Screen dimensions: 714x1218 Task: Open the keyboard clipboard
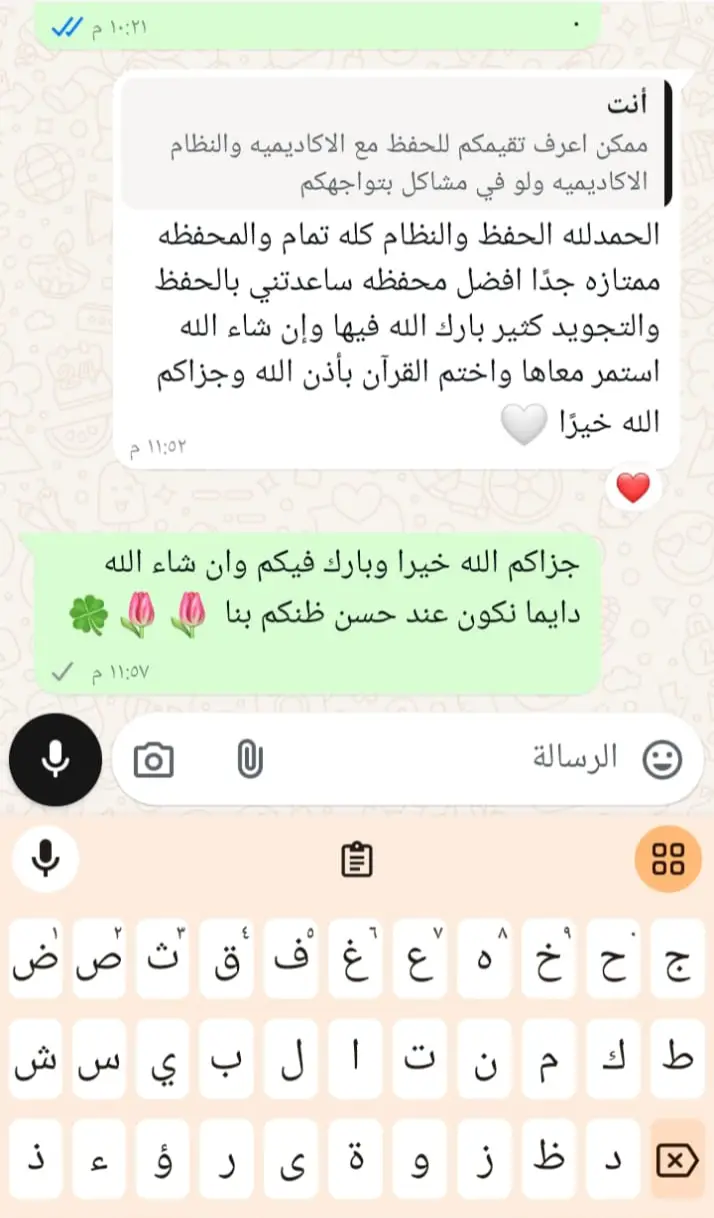point(357,859)
